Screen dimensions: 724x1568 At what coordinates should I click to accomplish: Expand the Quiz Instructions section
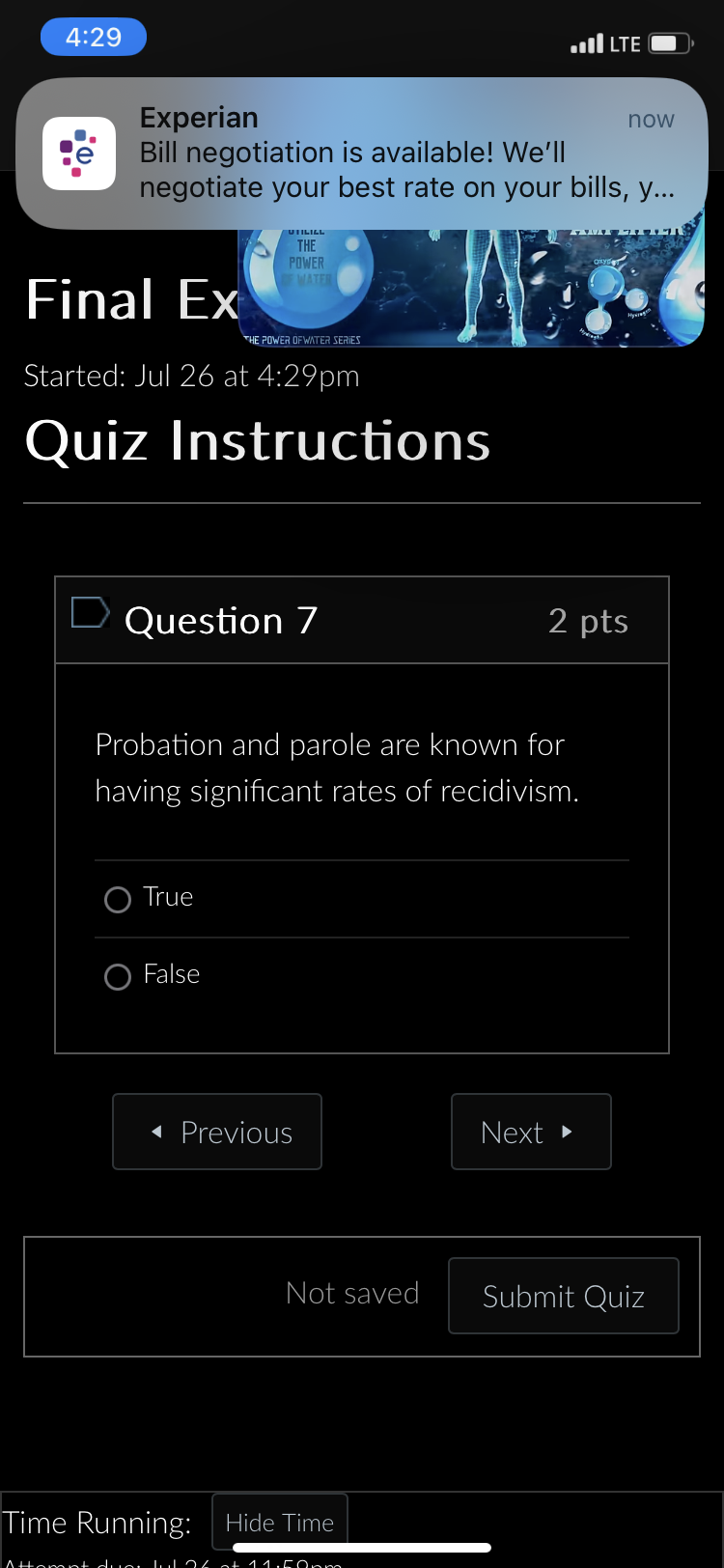[258, 441]
